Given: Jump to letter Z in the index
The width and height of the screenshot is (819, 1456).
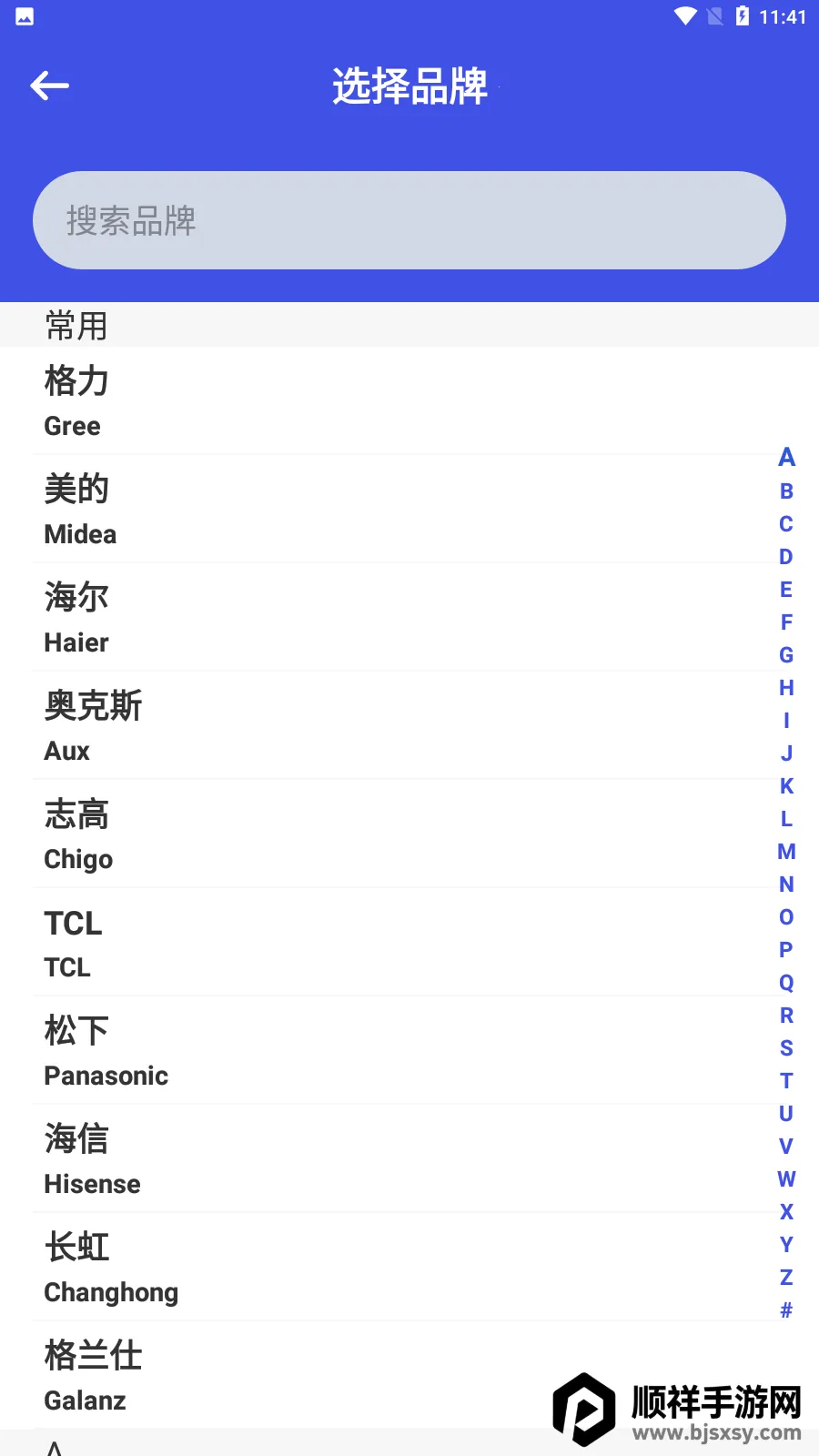Looking at the screenshot, I should pos(786,1278).
